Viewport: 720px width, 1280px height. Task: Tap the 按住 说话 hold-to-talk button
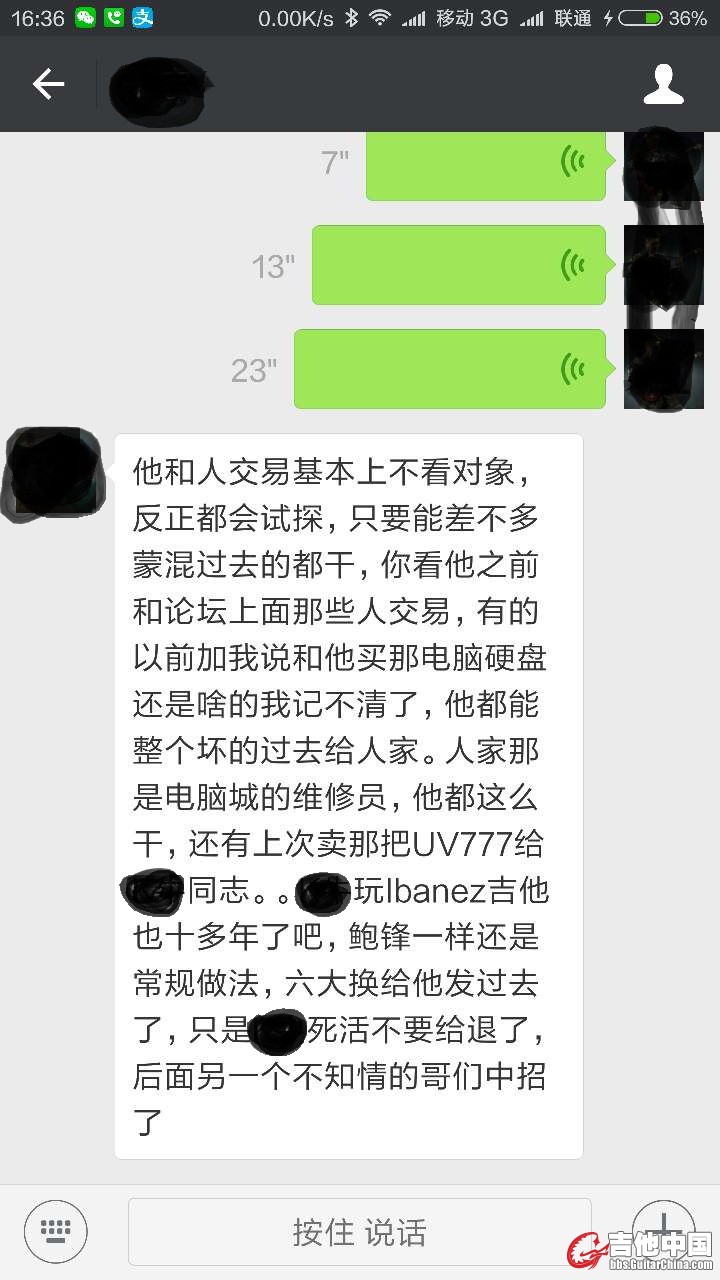359,1232
